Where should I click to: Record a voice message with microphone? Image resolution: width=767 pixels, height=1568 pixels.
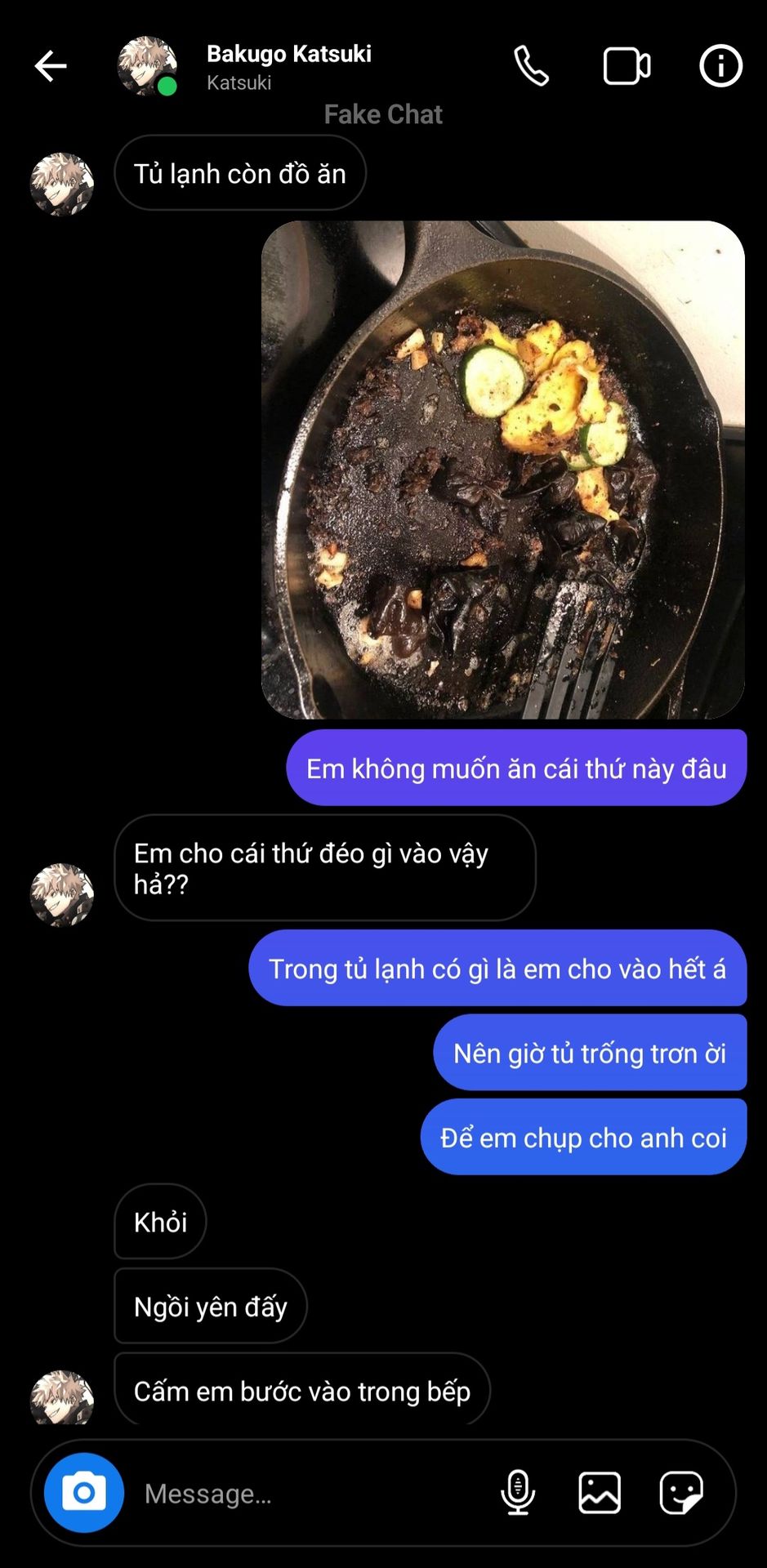pos(518,1493)
